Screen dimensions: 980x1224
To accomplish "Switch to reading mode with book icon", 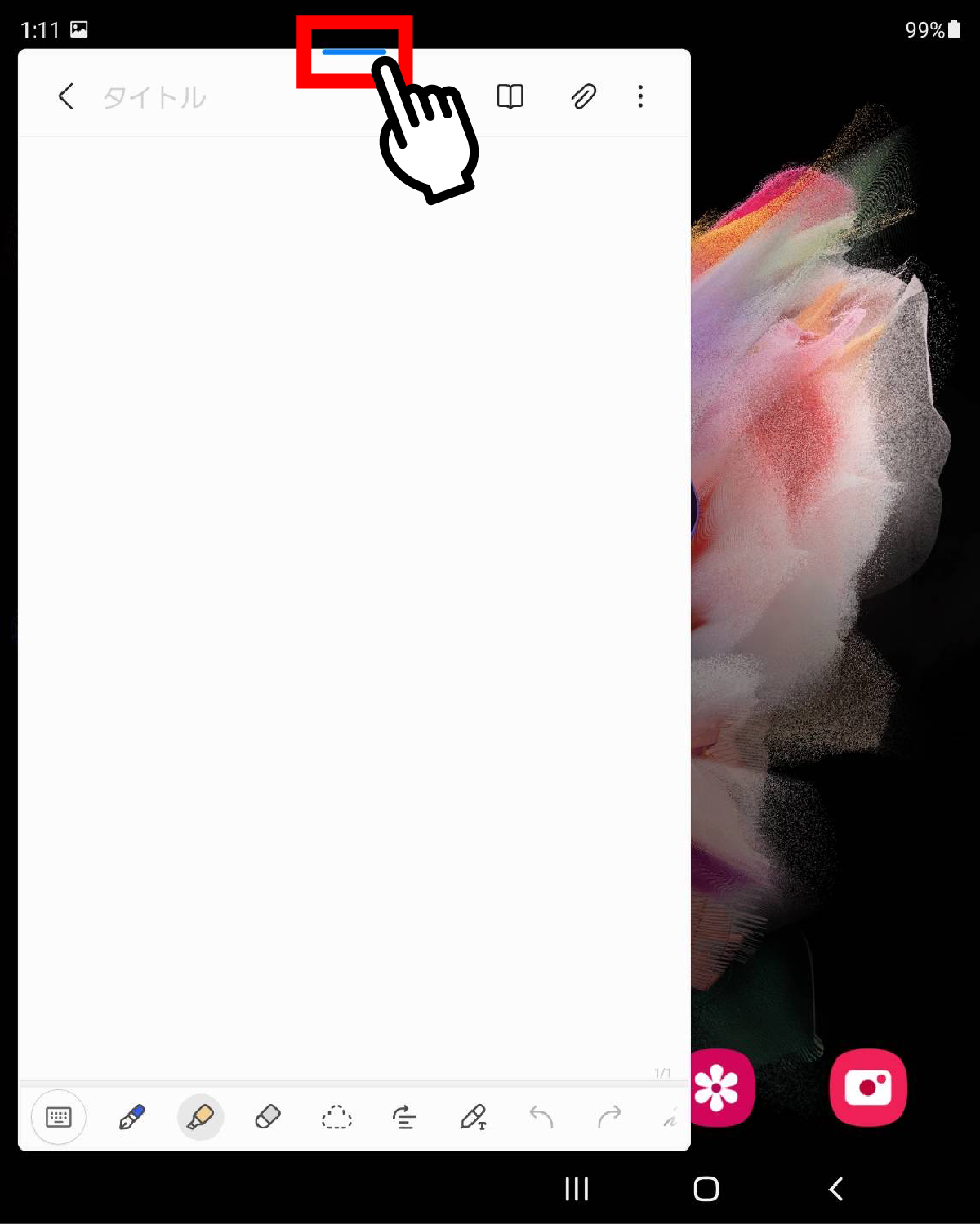I will [x=510, y=96].
